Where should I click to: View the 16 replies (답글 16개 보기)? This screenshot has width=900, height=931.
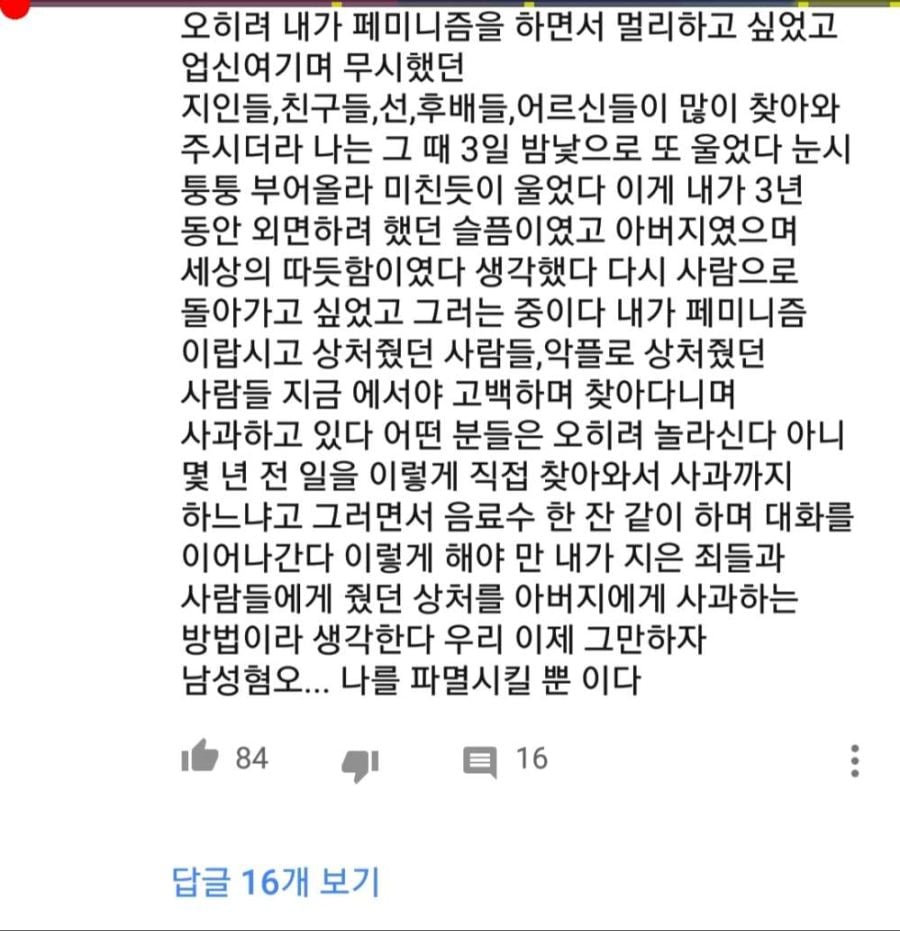coord(276,882)
